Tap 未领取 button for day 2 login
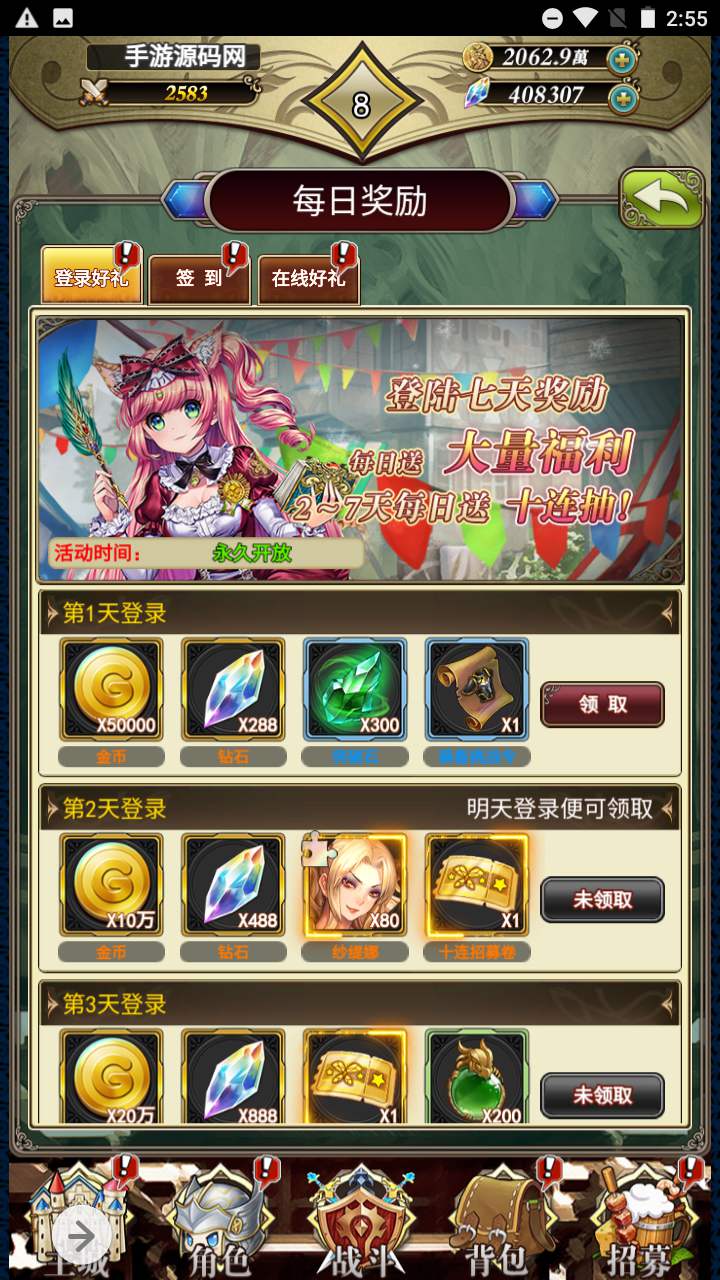 tap(602, 899)
